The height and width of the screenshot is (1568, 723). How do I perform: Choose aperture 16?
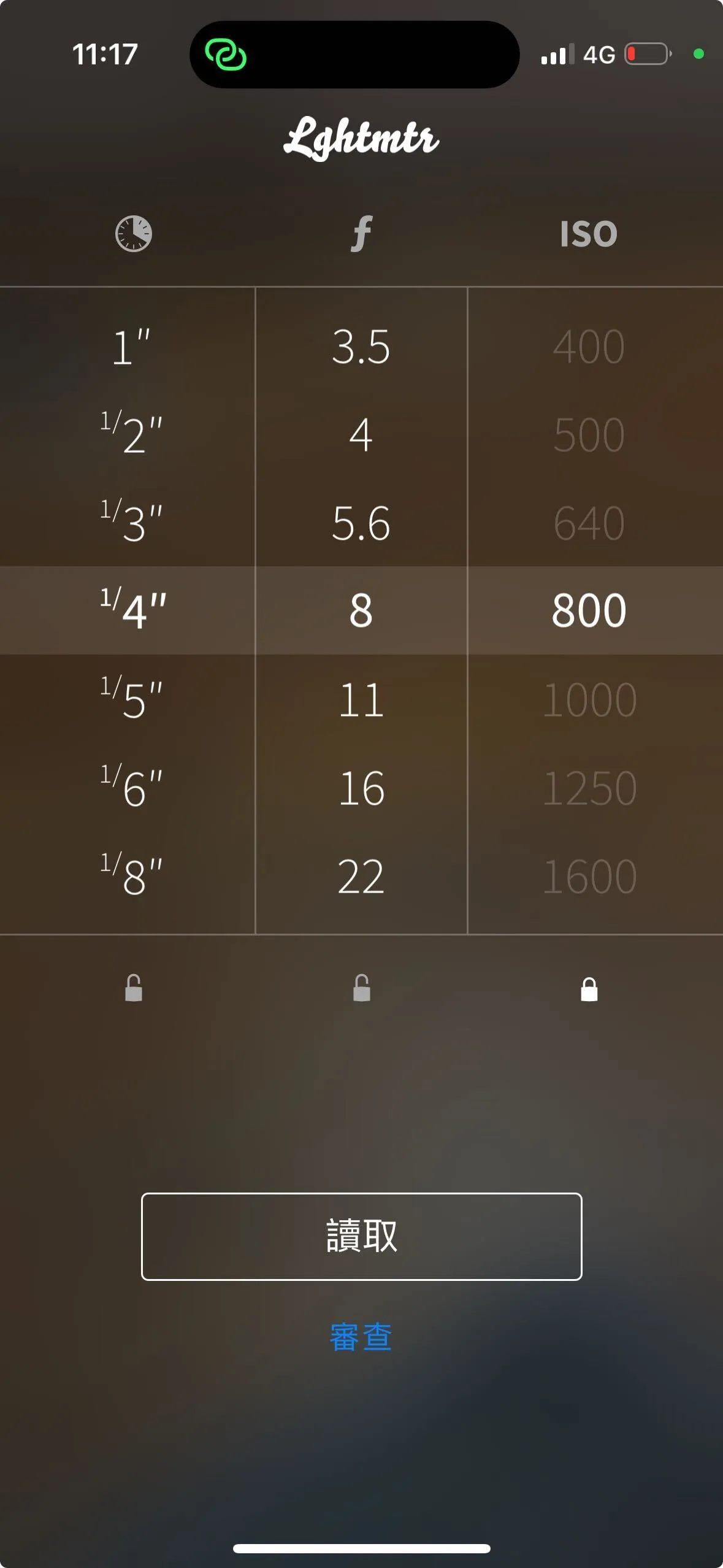361,788
